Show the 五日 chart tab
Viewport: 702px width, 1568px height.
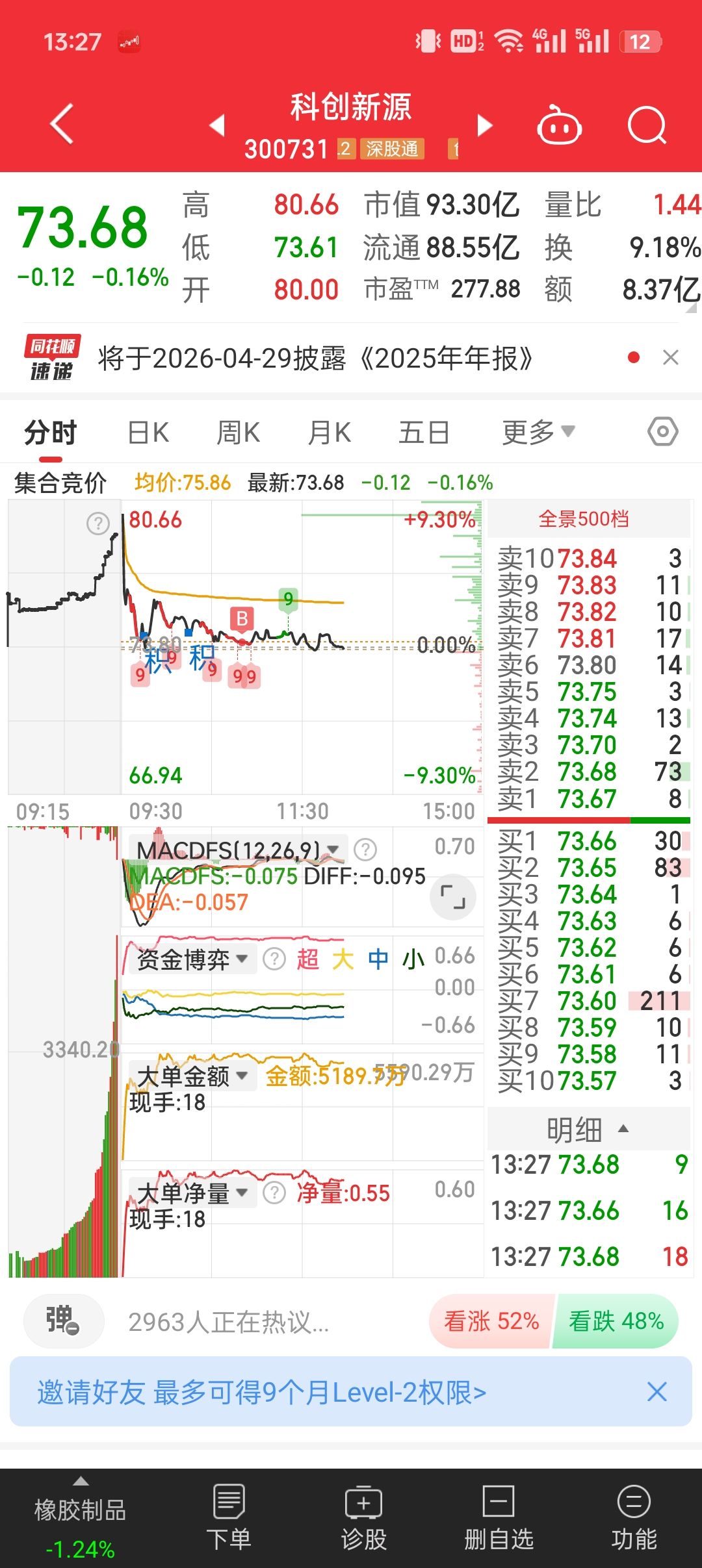point(424,433)
